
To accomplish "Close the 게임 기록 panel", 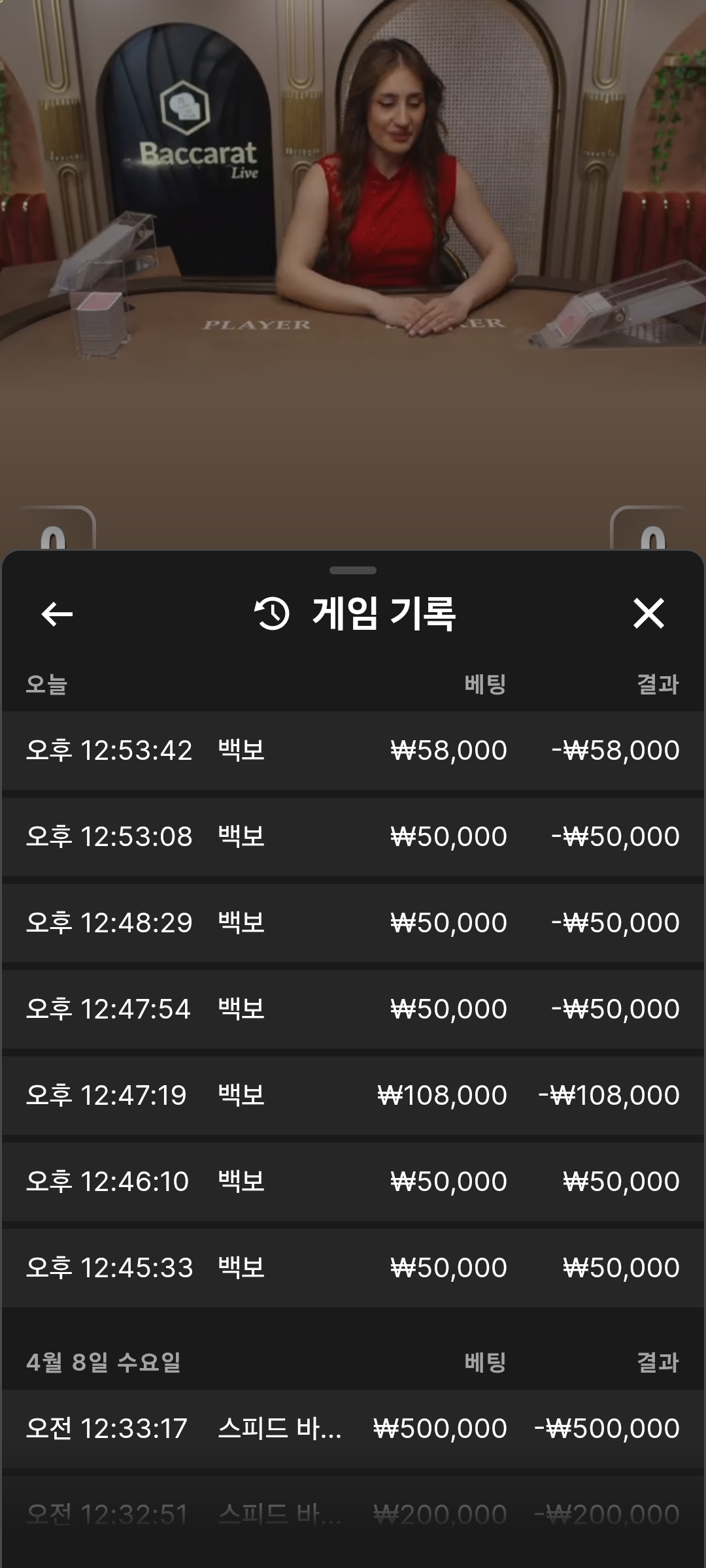I will coord(648,614).
